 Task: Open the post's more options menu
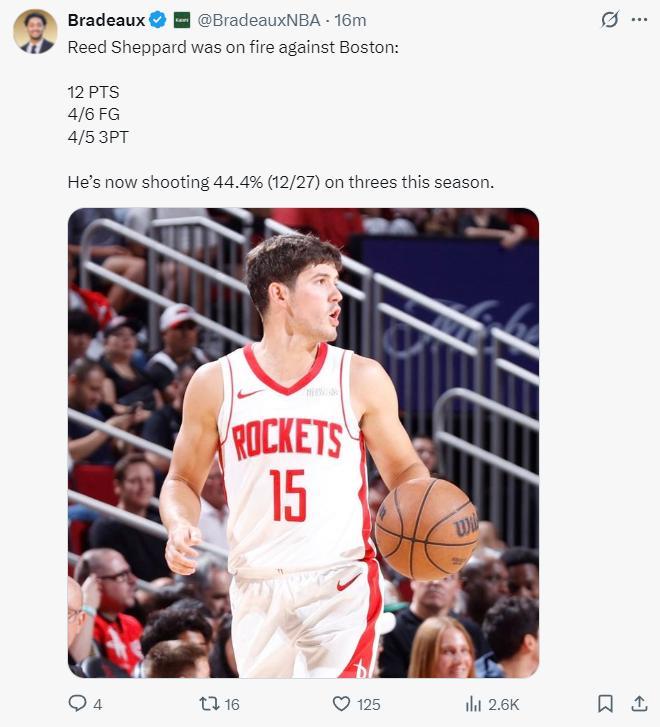639,20
